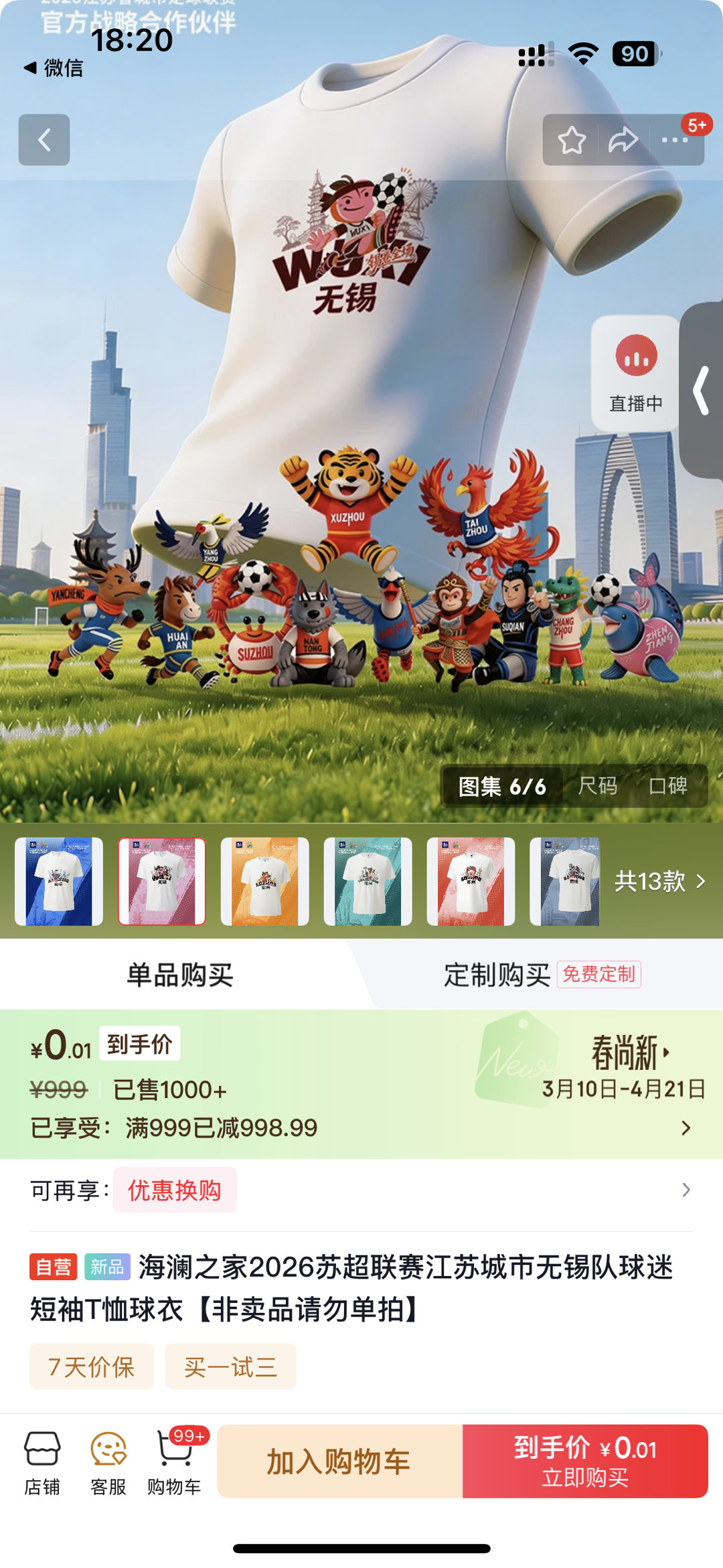The height and width of the screenshot is (1568, 723).
Task: Switch to the 口碑 tab
Action: tap(668, 785)
